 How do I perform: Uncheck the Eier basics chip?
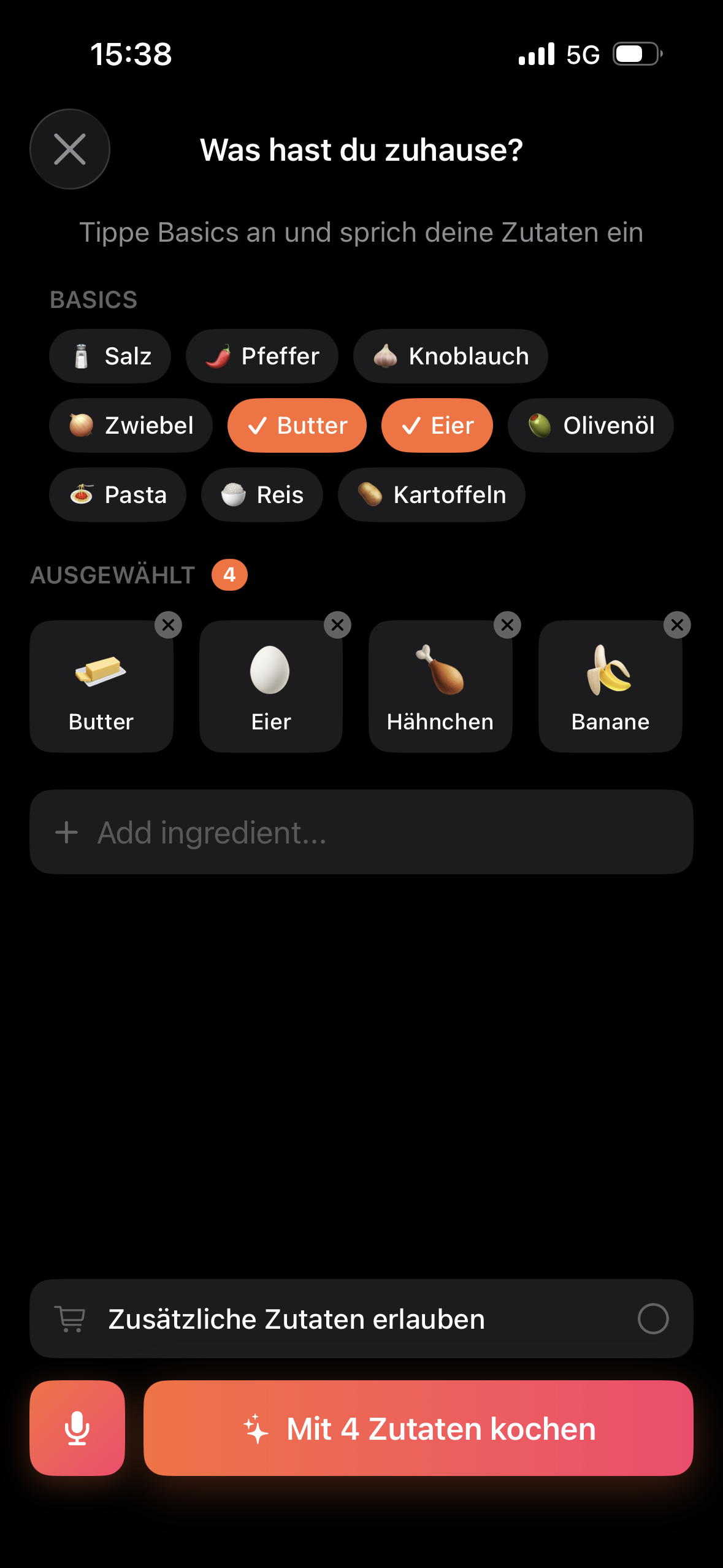437,426
